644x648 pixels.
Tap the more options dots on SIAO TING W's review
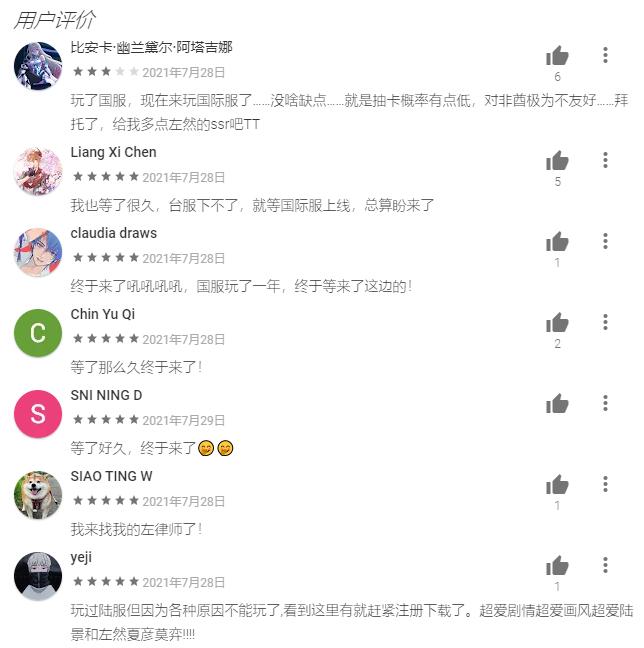point(605,484)
